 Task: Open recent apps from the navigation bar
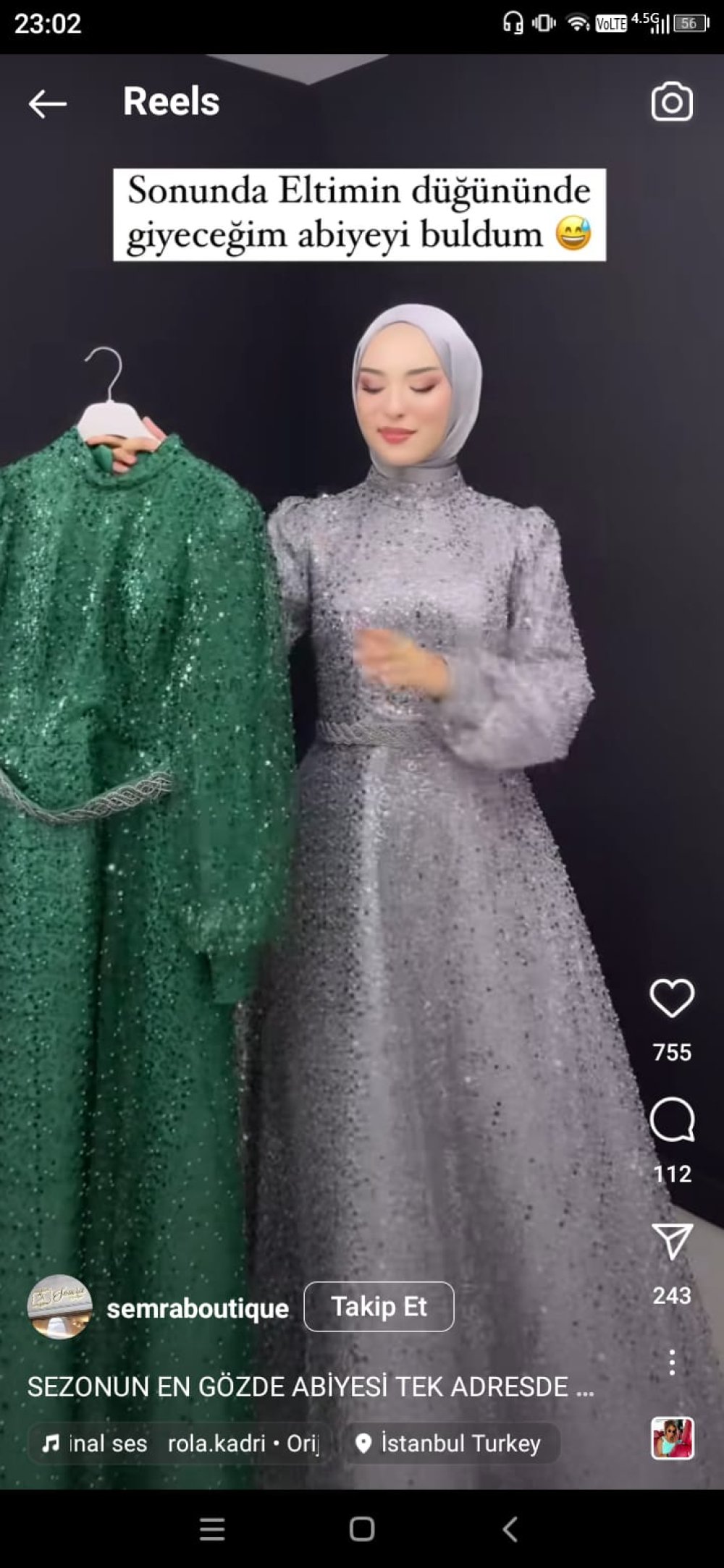click(x=212, y=1529)
